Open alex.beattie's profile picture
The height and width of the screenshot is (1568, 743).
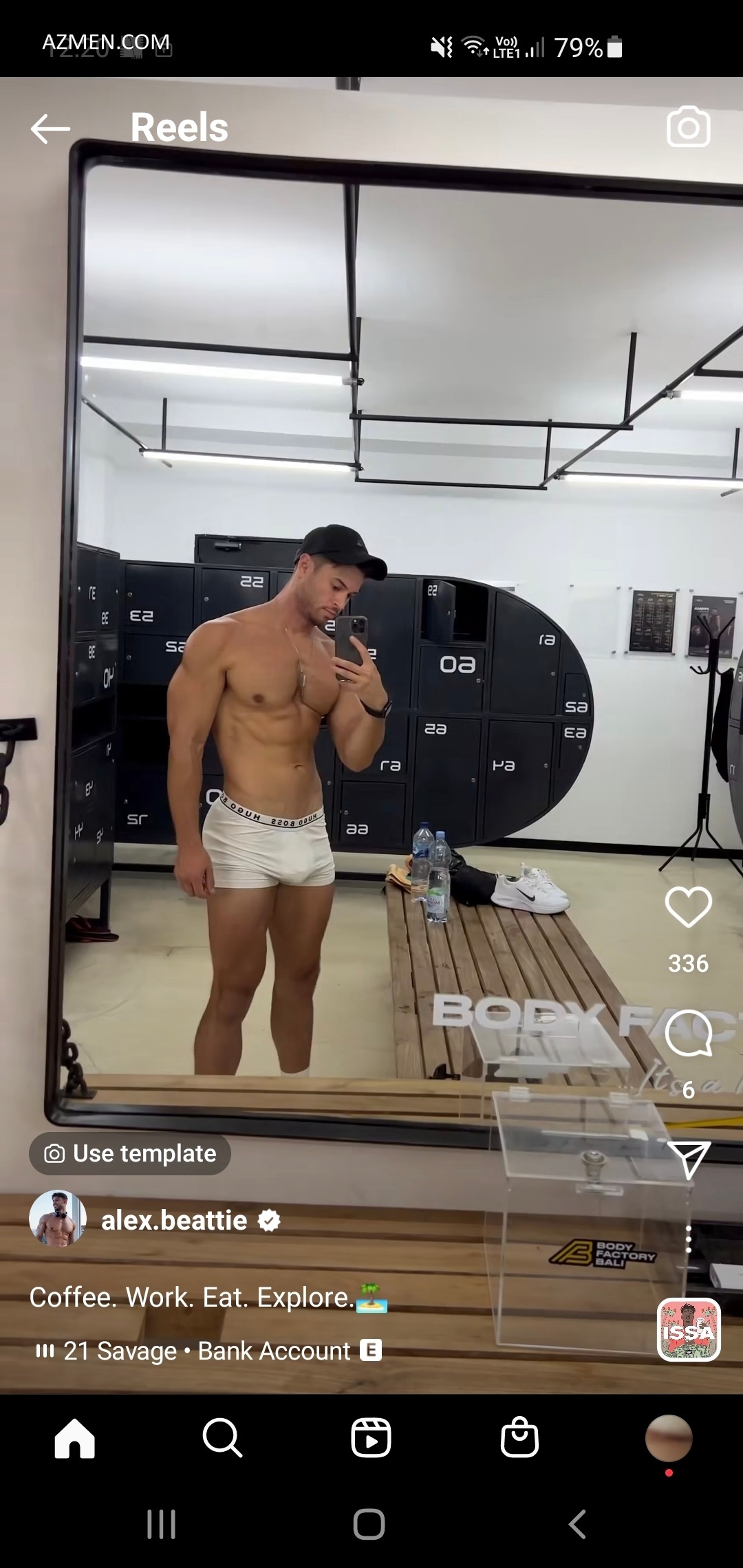coord(58,1219)
